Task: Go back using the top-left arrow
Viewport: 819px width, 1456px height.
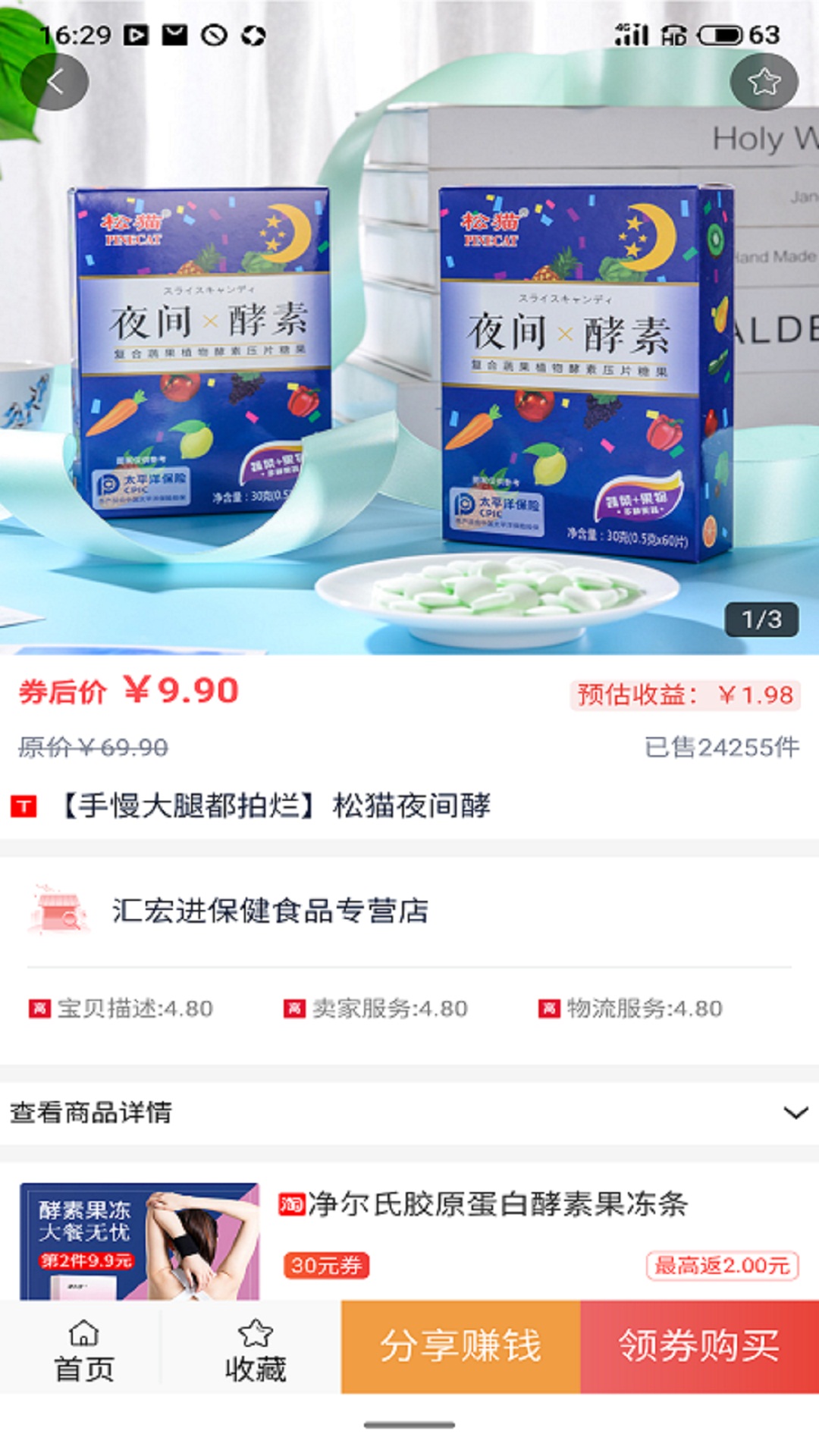Action: click(x=55, y=82)
